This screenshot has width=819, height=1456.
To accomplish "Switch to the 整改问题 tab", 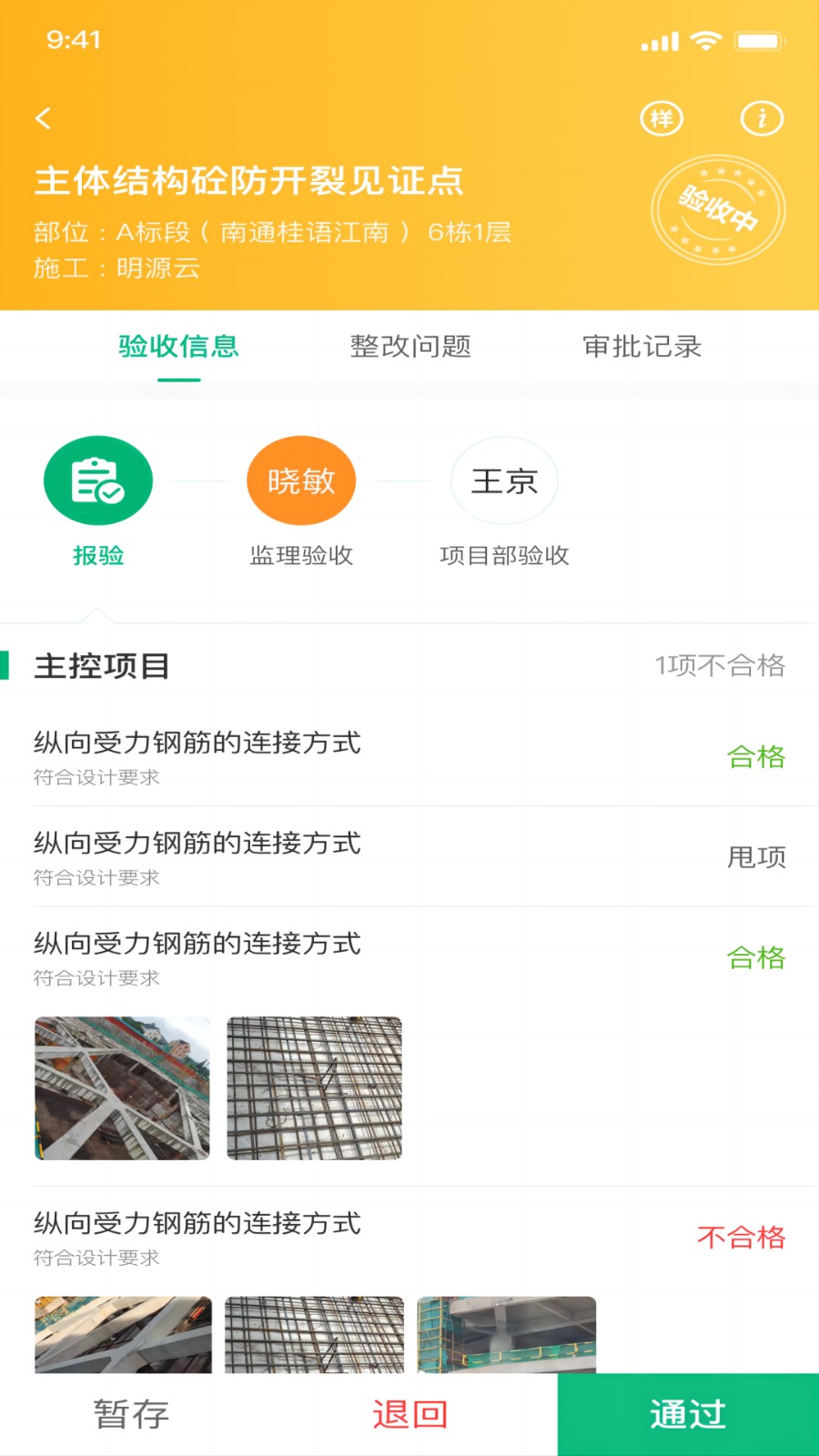I will 409,346.
